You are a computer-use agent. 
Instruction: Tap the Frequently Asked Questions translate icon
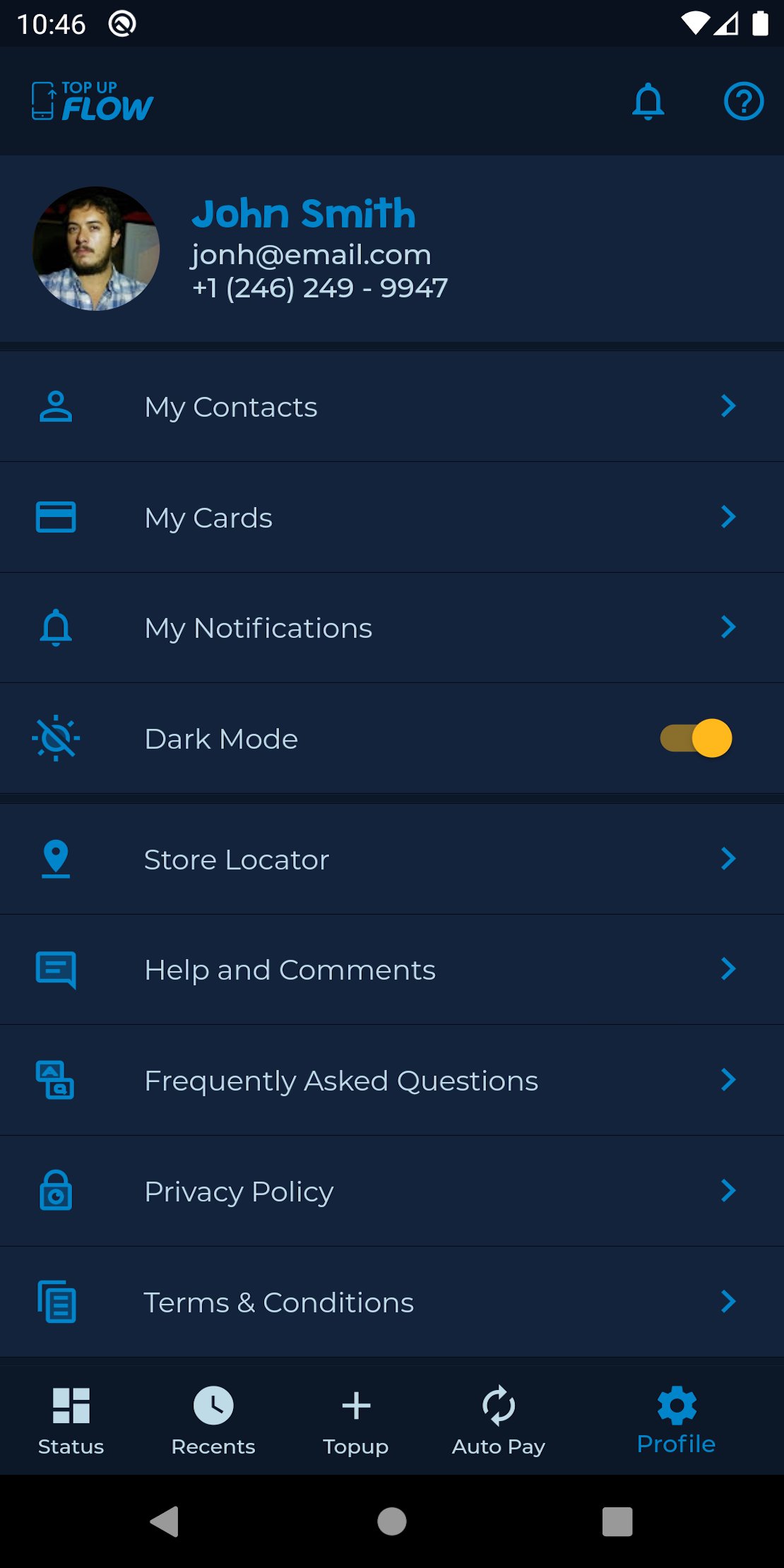coord(54,1079)
